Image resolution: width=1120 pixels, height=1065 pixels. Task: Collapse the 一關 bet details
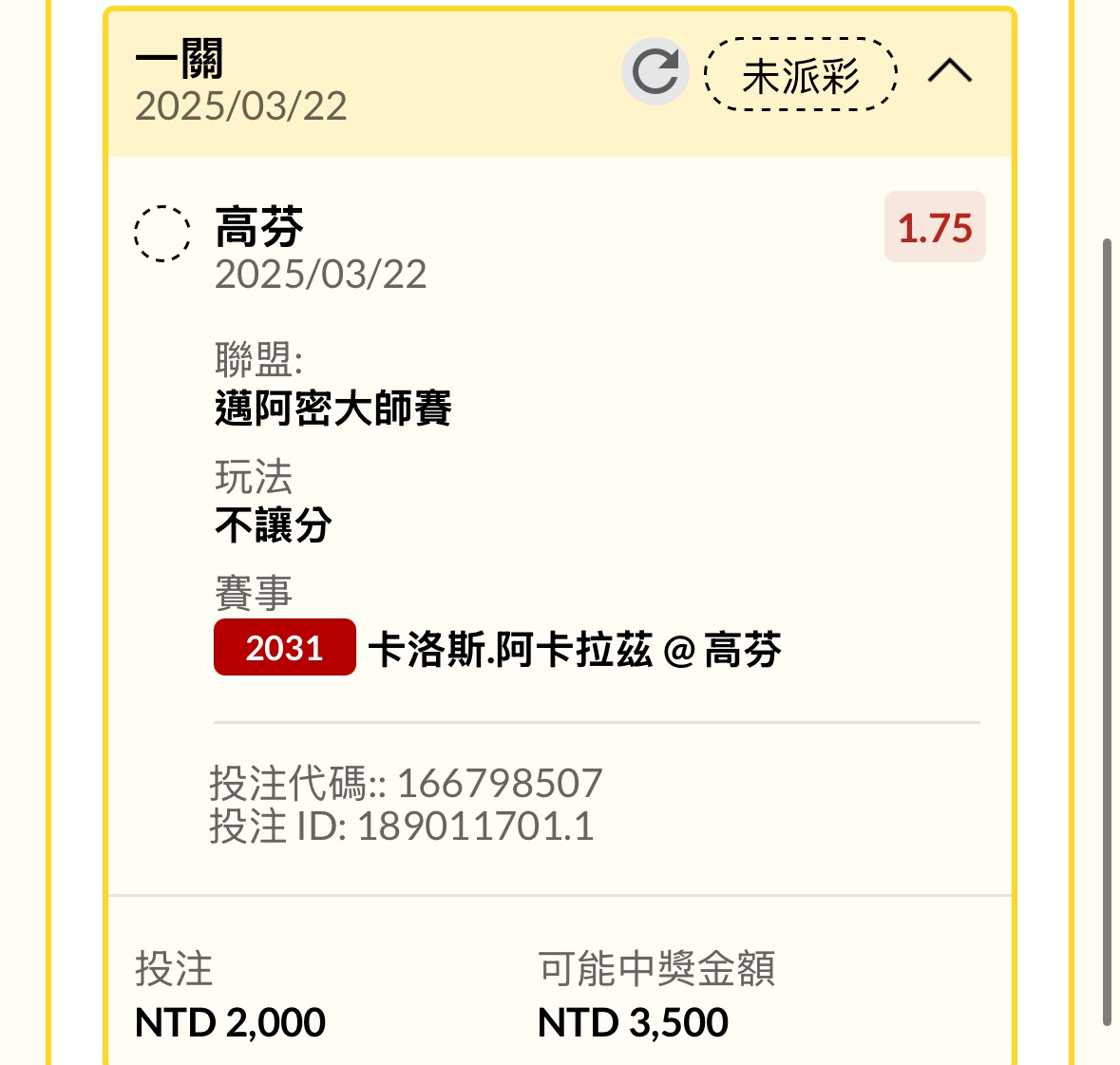tap(949, 71)
